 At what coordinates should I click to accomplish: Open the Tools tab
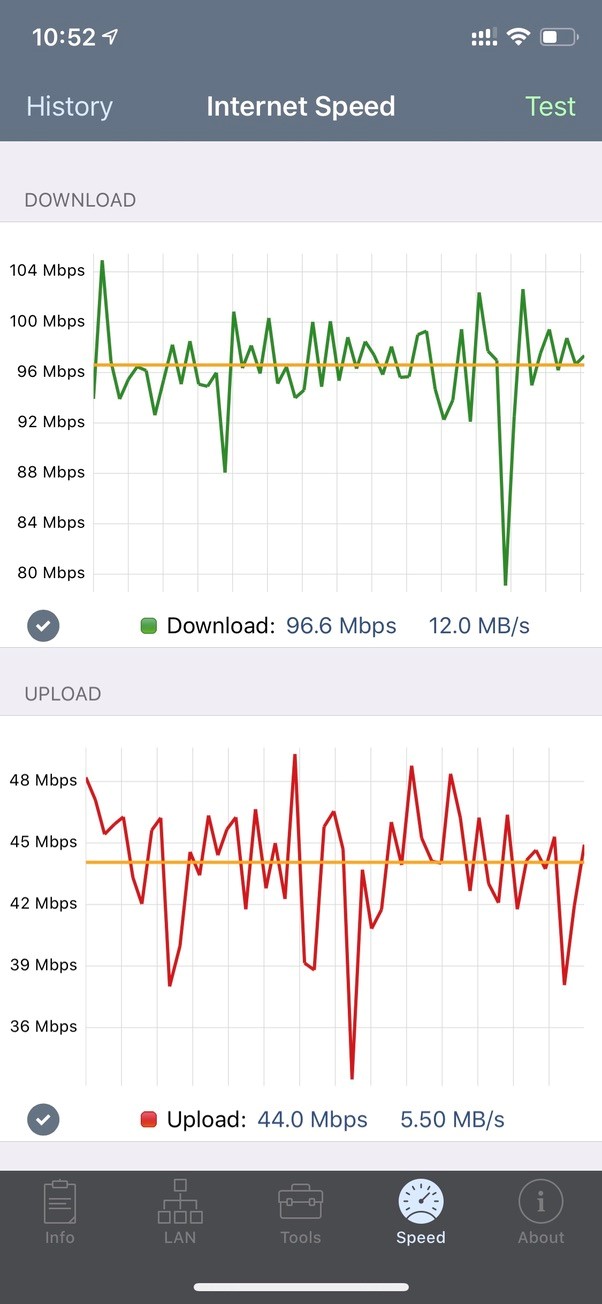(300, 1212)
